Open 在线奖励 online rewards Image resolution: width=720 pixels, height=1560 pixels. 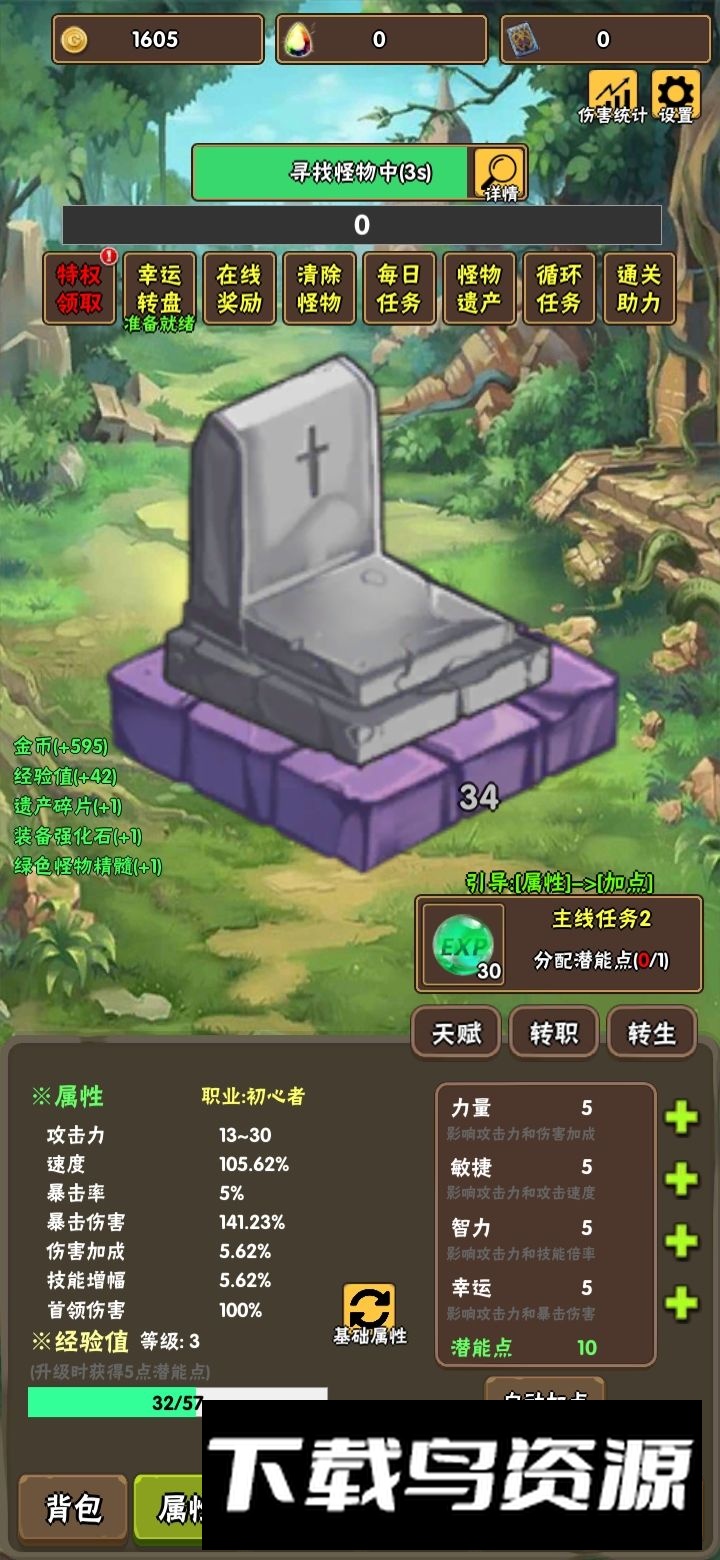pos(239,288)
